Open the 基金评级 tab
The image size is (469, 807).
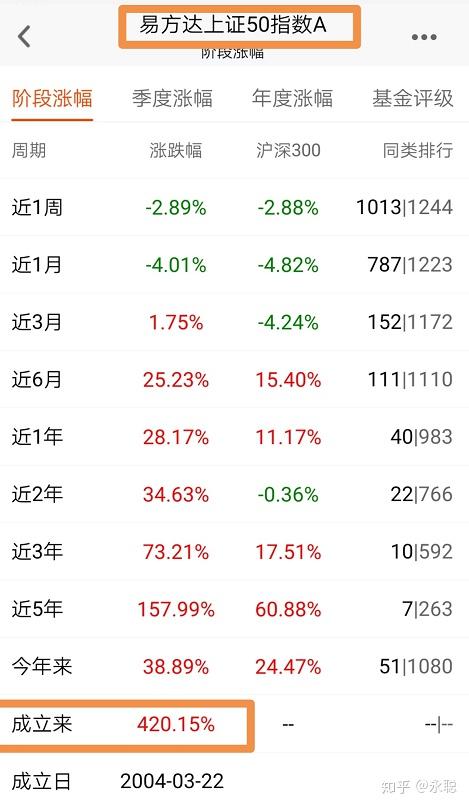413,98
